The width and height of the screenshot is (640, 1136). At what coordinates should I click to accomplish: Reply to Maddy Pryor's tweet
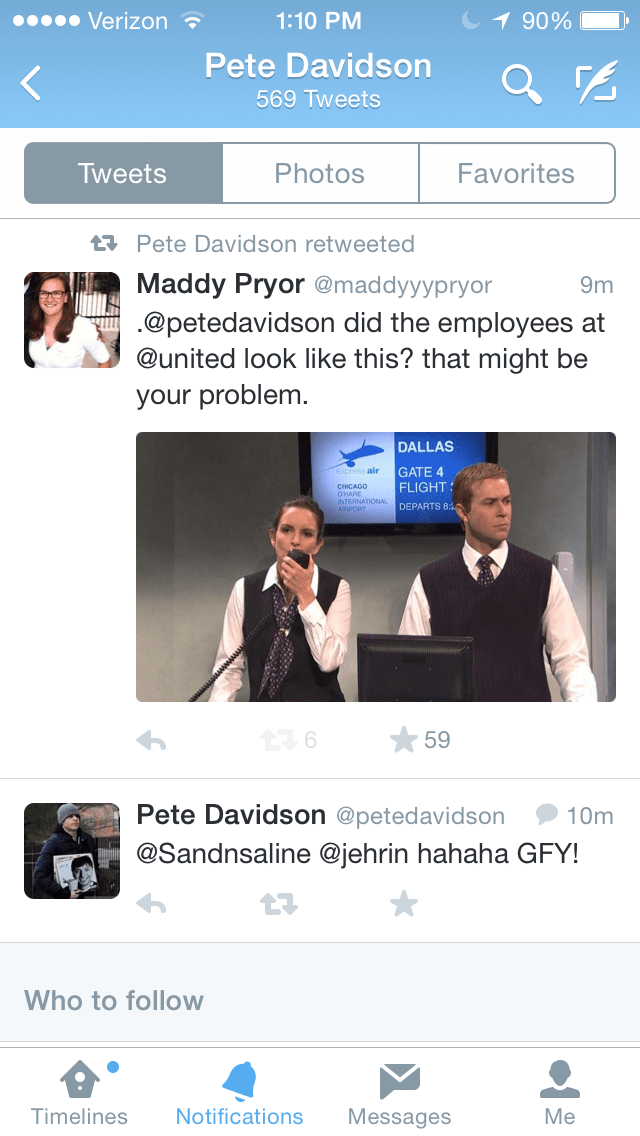[151, 740]
